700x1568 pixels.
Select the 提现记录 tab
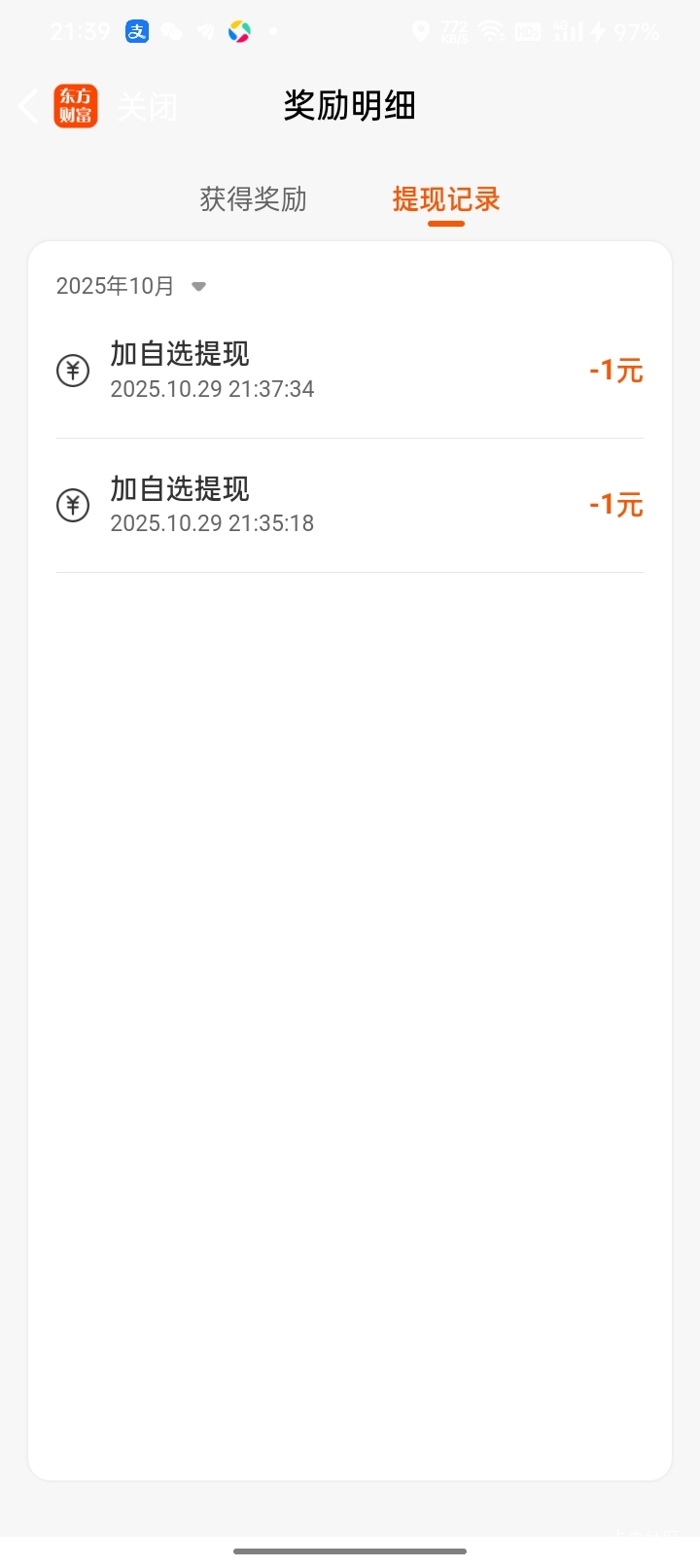point(445,199)
